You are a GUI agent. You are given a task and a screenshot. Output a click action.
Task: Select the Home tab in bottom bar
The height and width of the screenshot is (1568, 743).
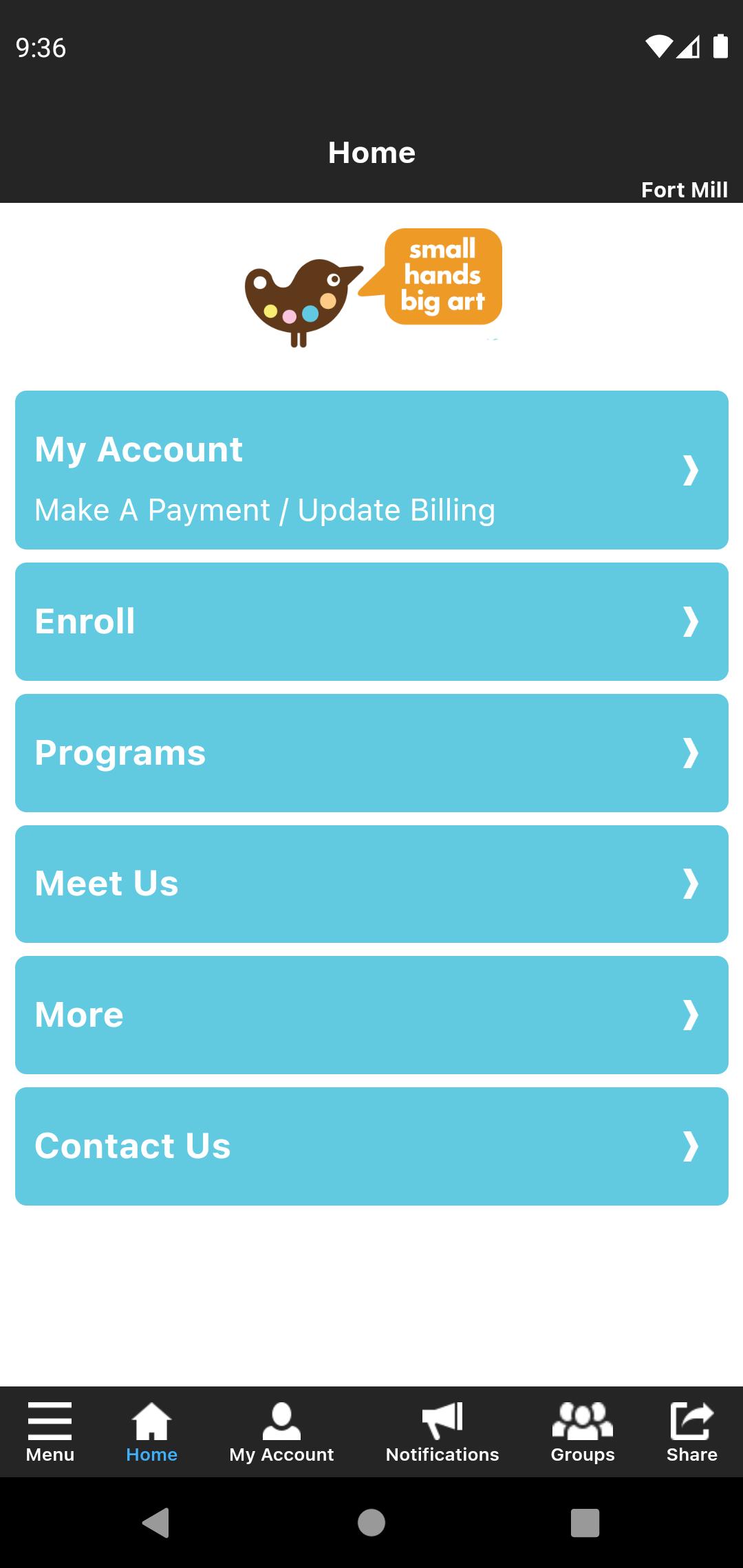[x=151, y=1432]
